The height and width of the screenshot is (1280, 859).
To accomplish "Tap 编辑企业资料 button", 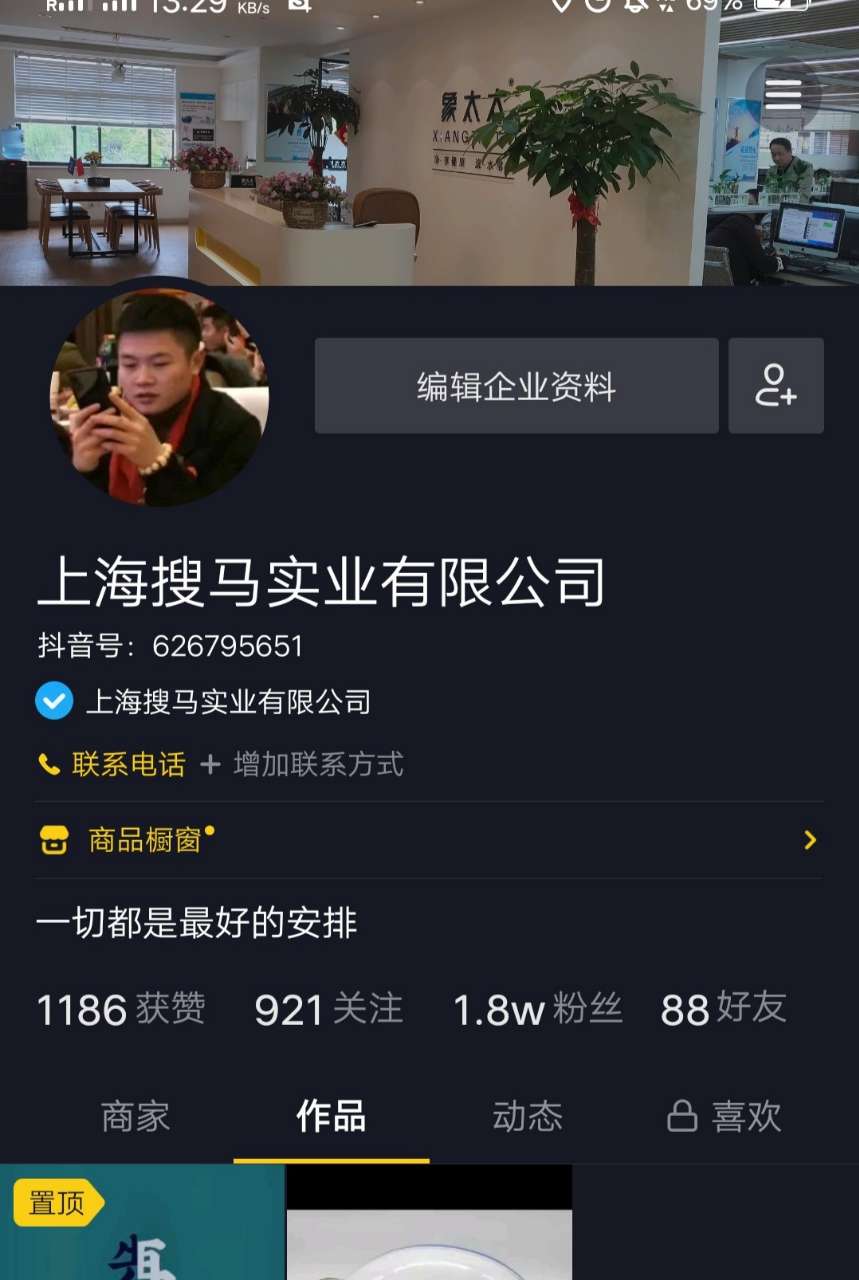I will tap(516, 386).
